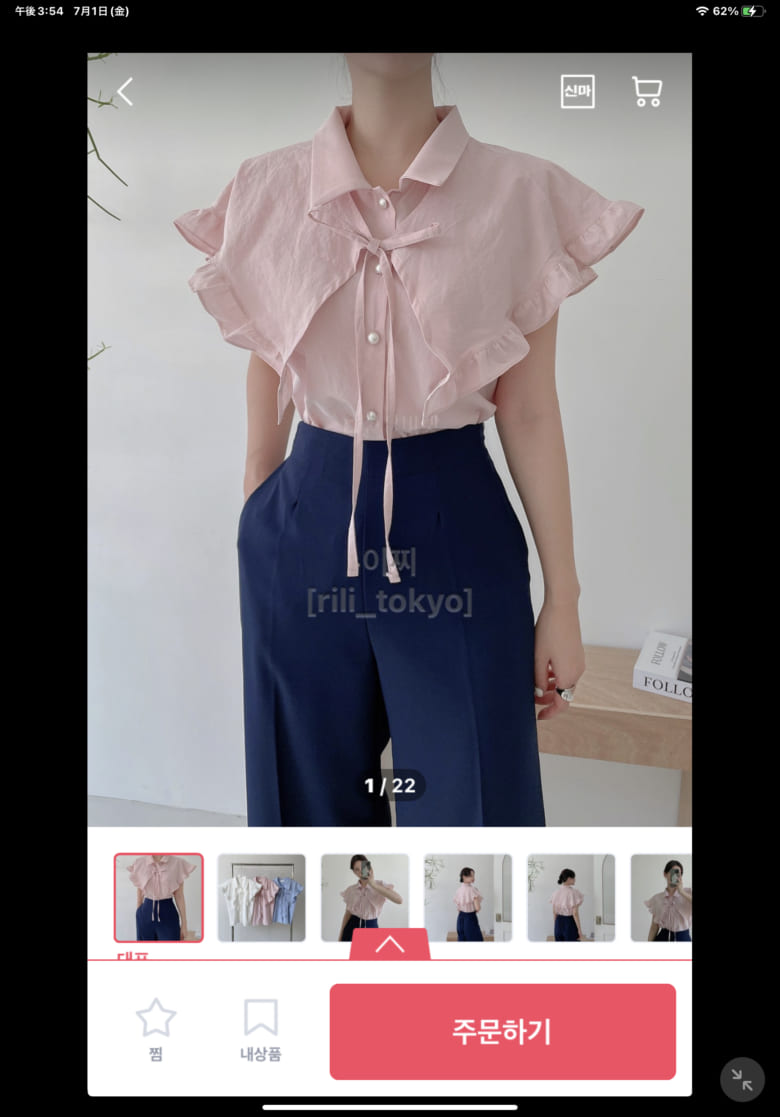This screenshot has width=780, height=1117.
Task: Tap the 주문하기 order button
Action: click(x=502, y=1031)
